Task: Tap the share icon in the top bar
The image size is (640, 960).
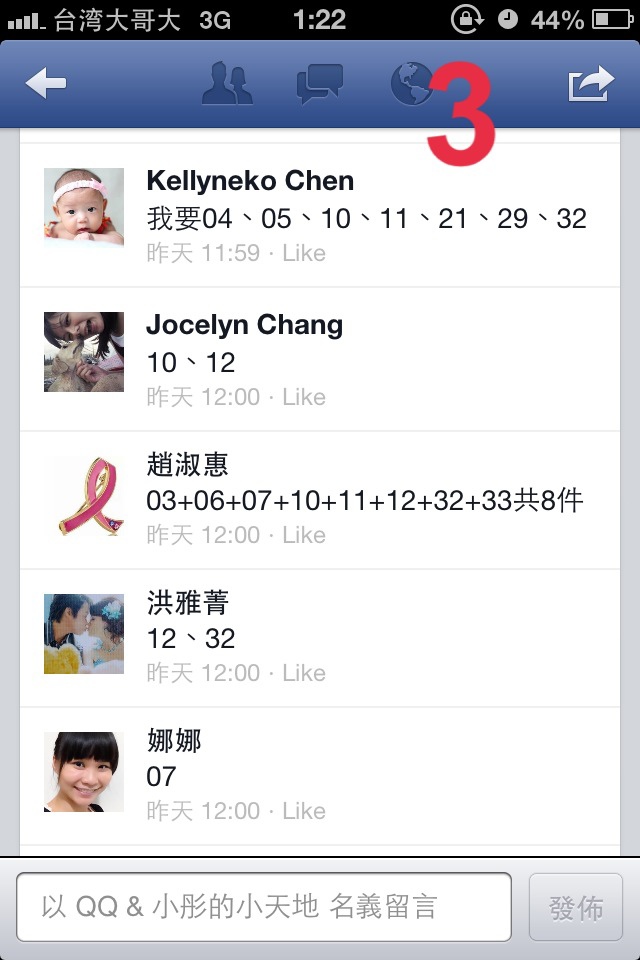Action: click(x=590, y=84)
